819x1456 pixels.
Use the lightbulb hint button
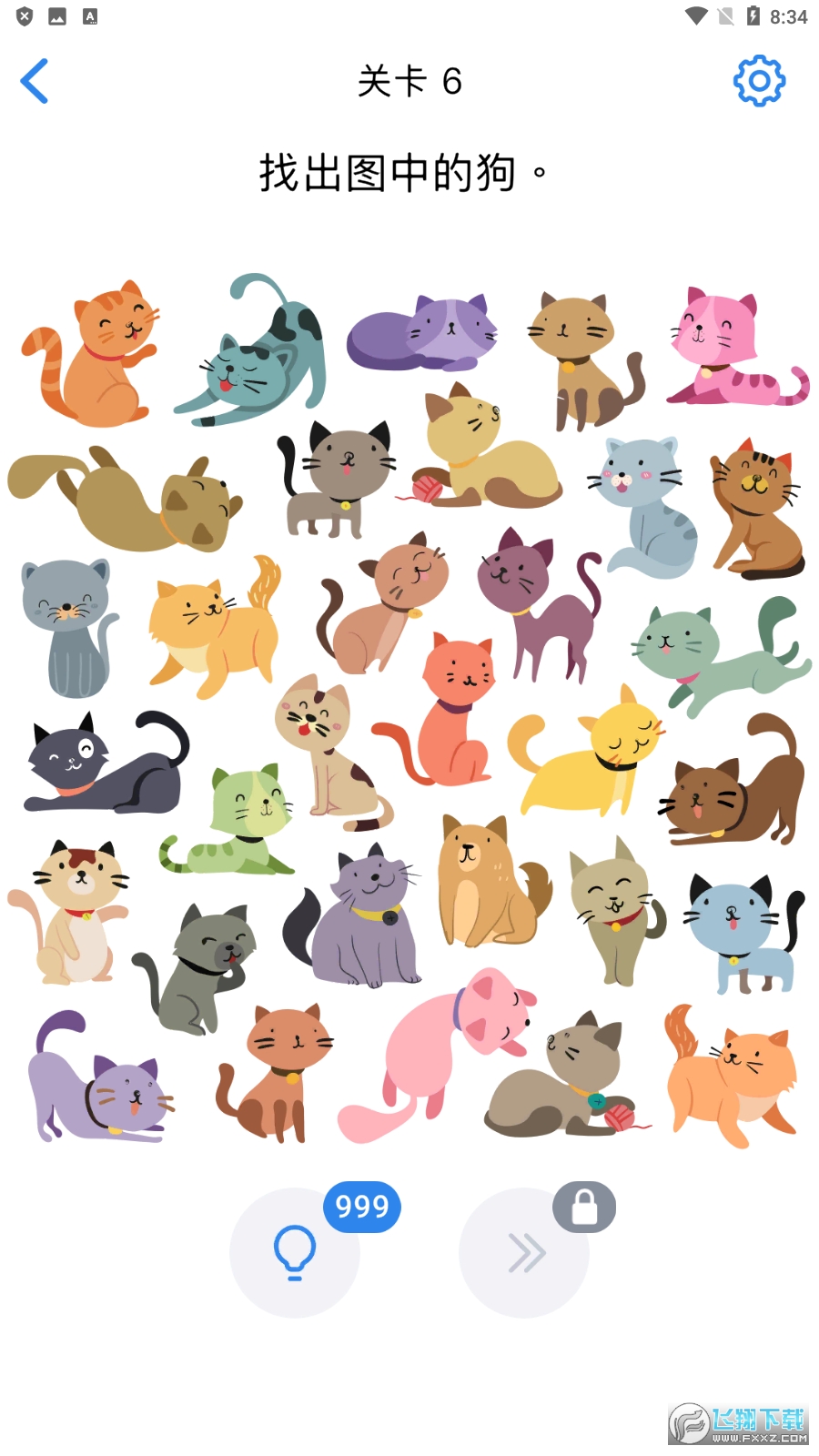295,1252
